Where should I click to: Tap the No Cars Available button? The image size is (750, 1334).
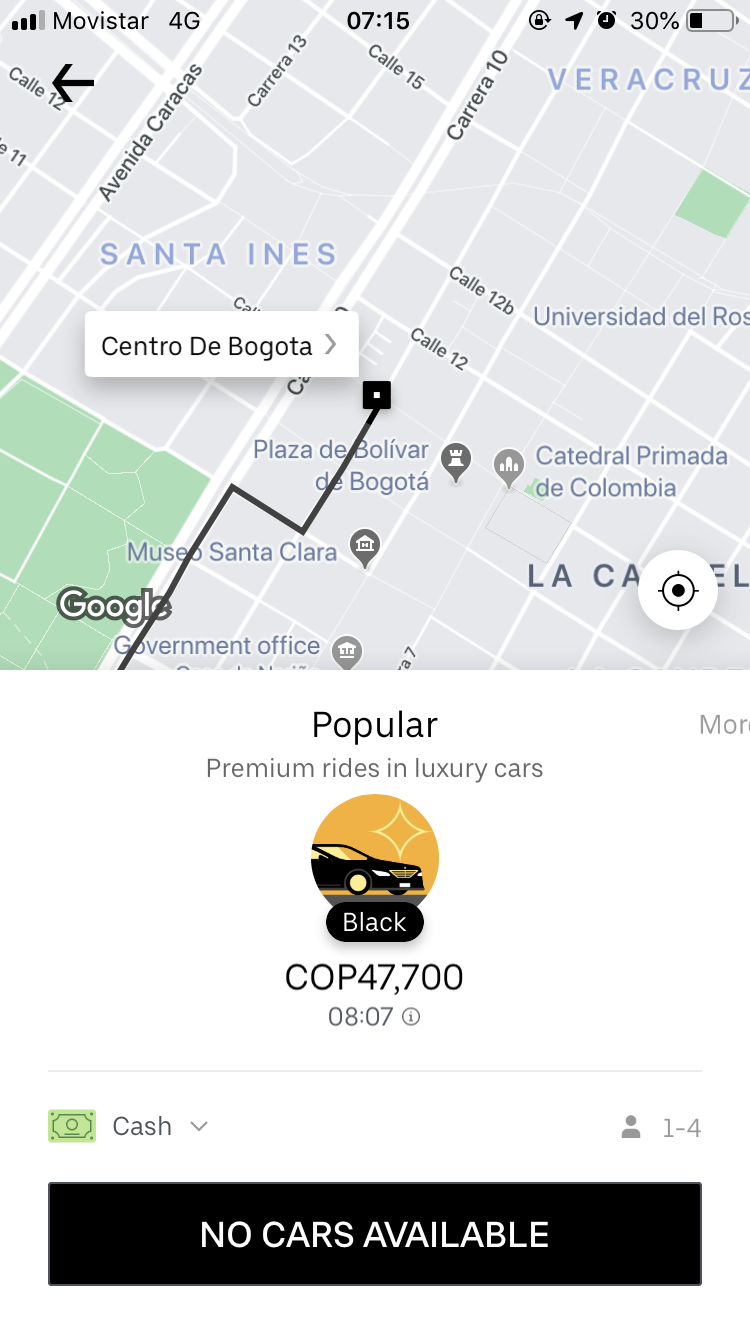click(375, 1234)
